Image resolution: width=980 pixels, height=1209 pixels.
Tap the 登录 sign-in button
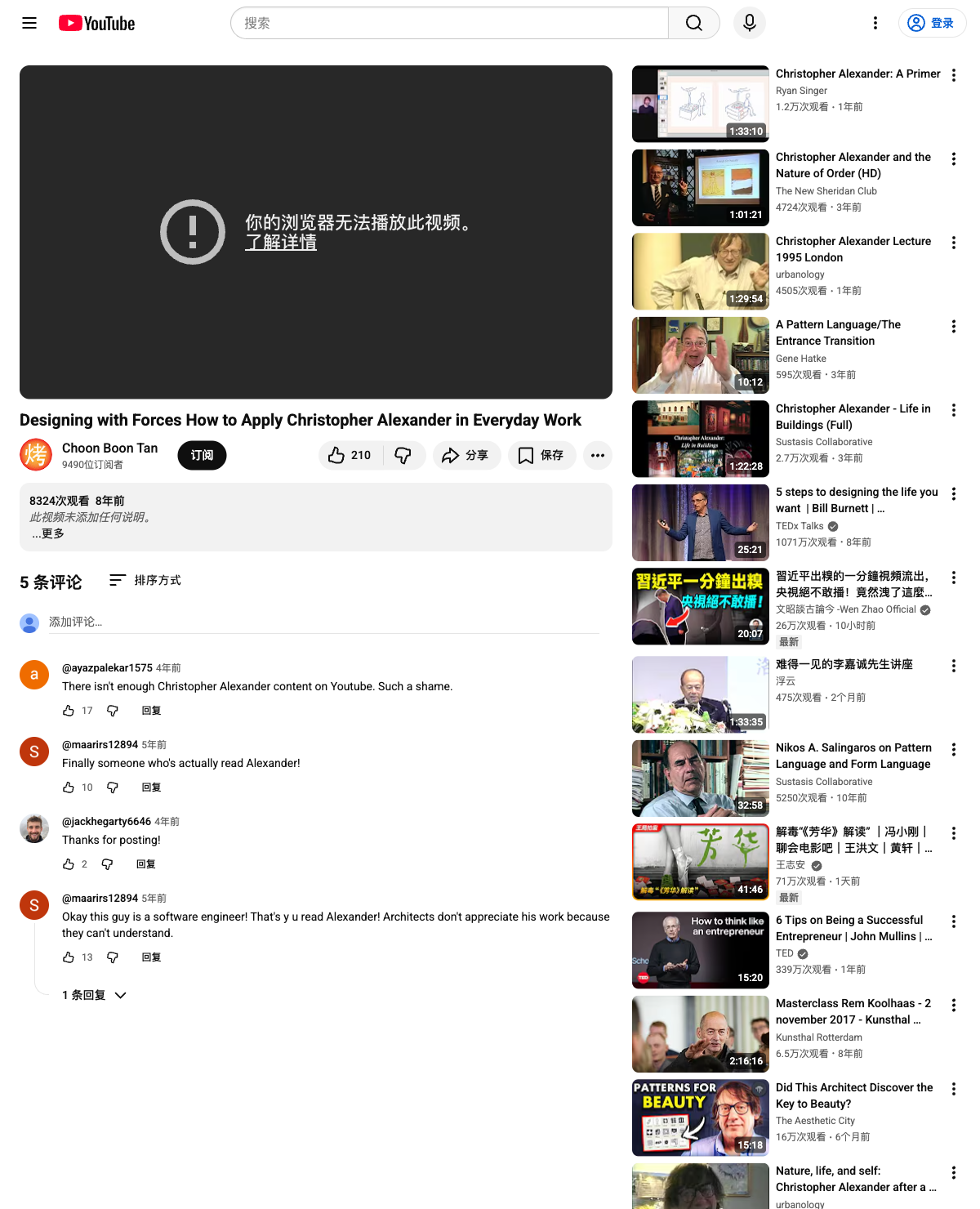tap(932, 23)
